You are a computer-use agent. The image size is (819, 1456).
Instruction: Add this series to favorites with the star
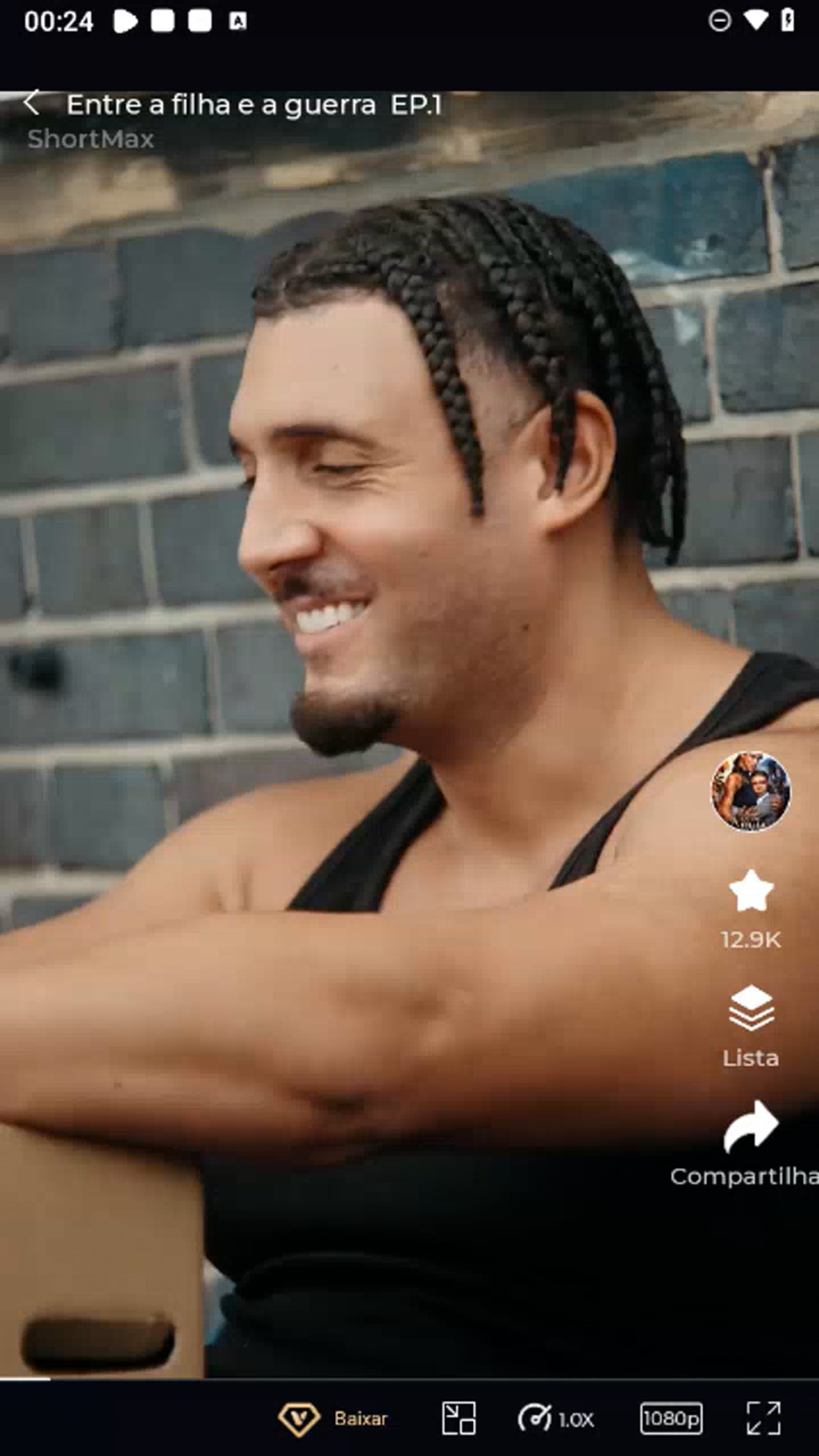(751, 891)
